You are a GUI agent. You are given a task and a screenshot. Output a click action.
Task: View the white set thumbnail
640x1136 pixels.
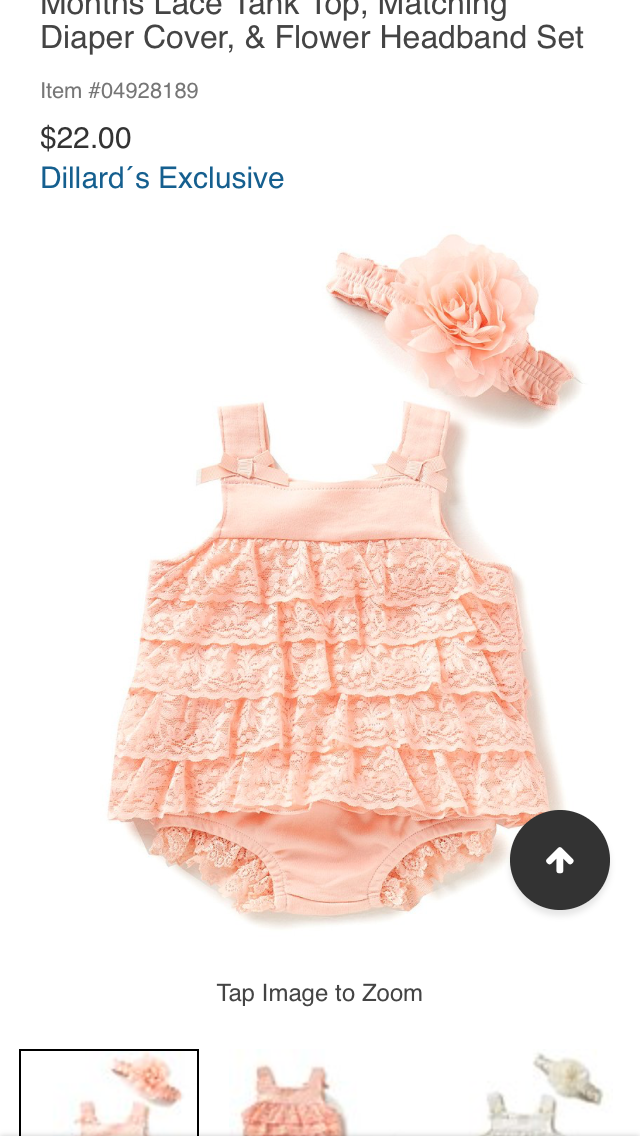pos(540,1095)
